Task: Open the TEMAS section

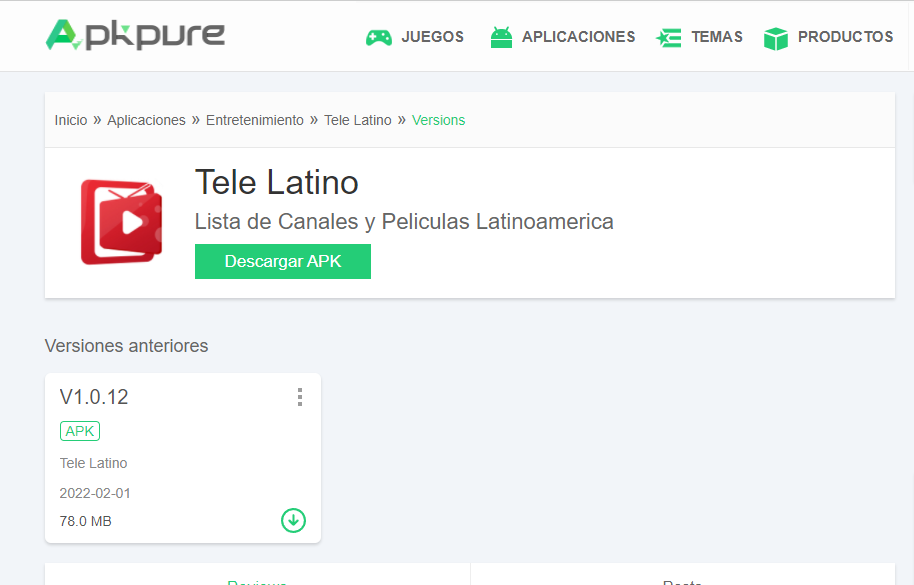Action: point(699,37)
